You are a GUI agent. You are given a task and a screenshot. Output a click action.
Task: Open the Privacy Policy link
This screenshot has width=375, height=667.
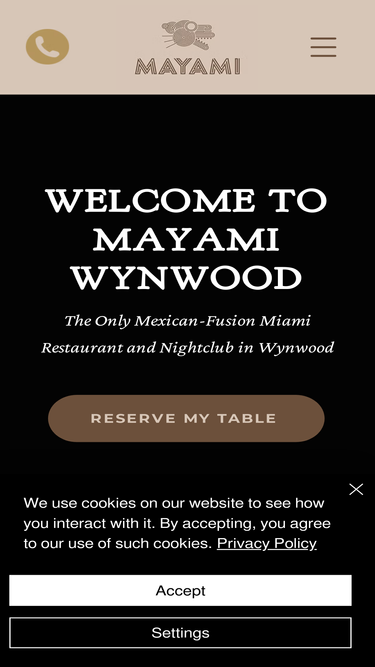tap(267, 543)
